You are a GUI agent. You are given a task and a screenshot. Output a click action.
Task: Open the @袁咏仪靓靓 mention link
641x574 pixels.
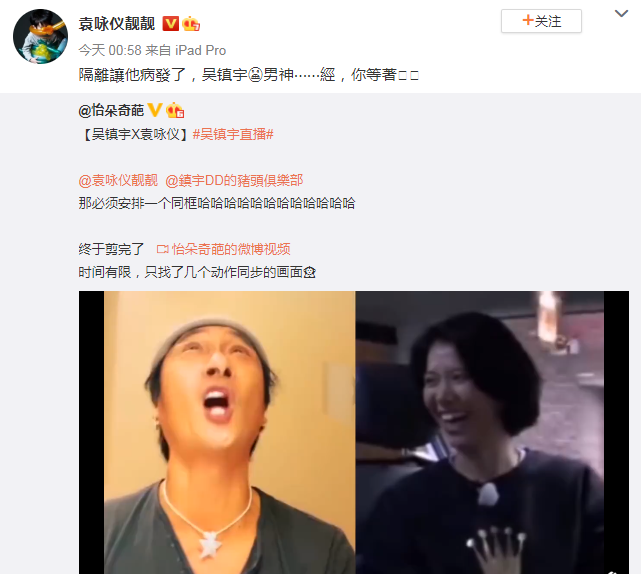(118, 180)
